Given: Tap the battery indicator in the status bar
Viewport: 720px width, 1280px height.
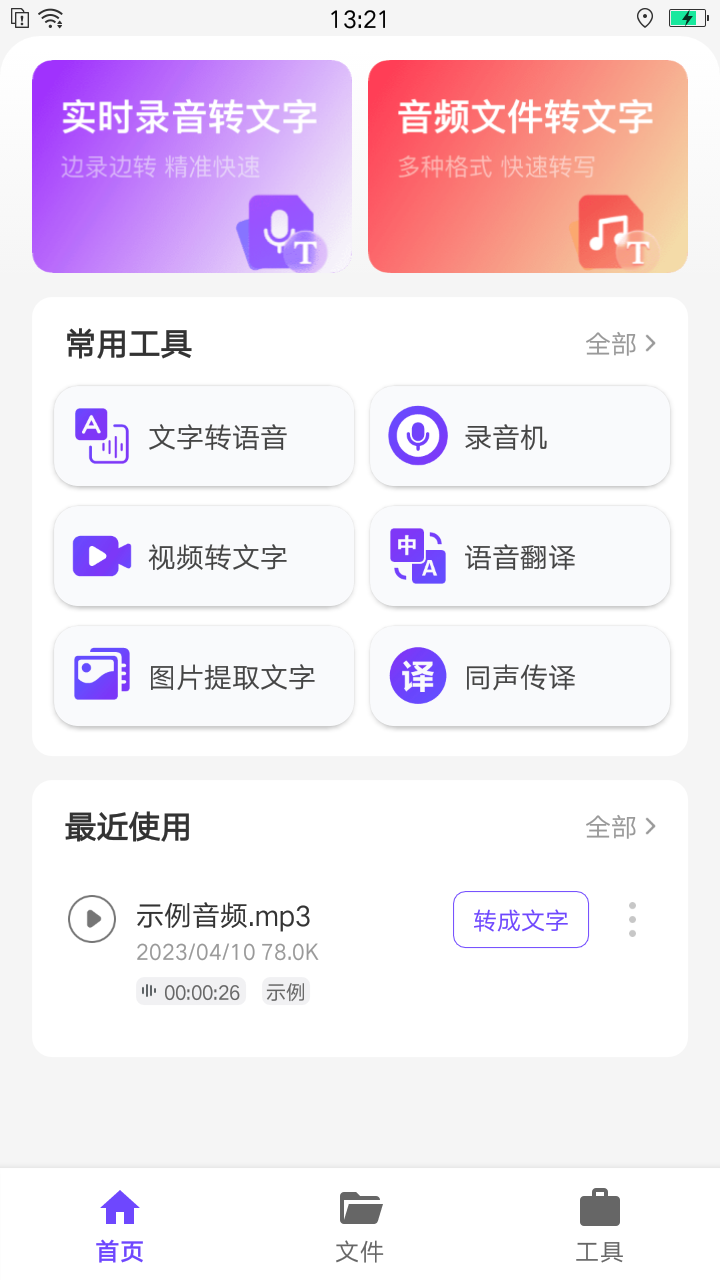Looking at the screenshot, I should (686, 17).
